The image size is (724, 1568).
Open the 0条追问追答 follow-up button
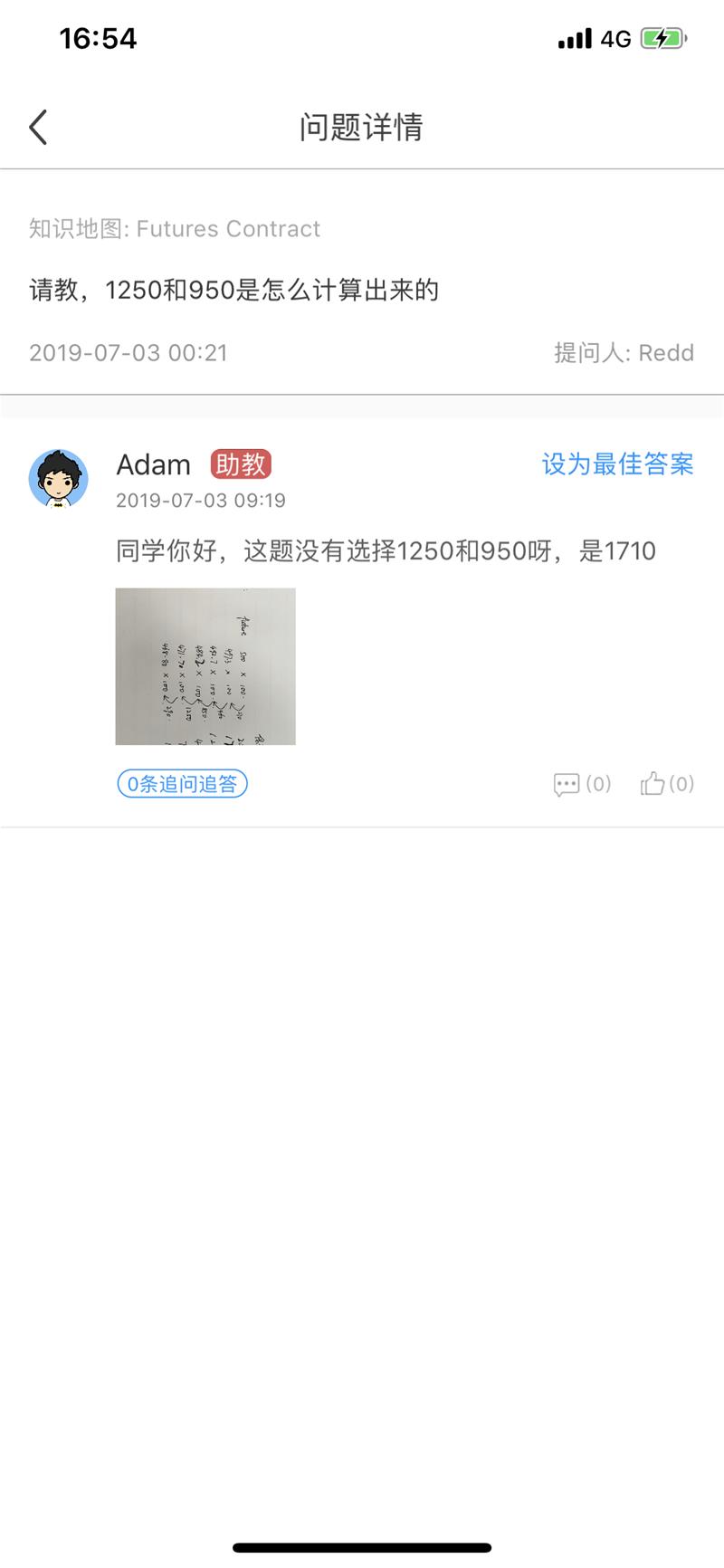tap(182, 784)
